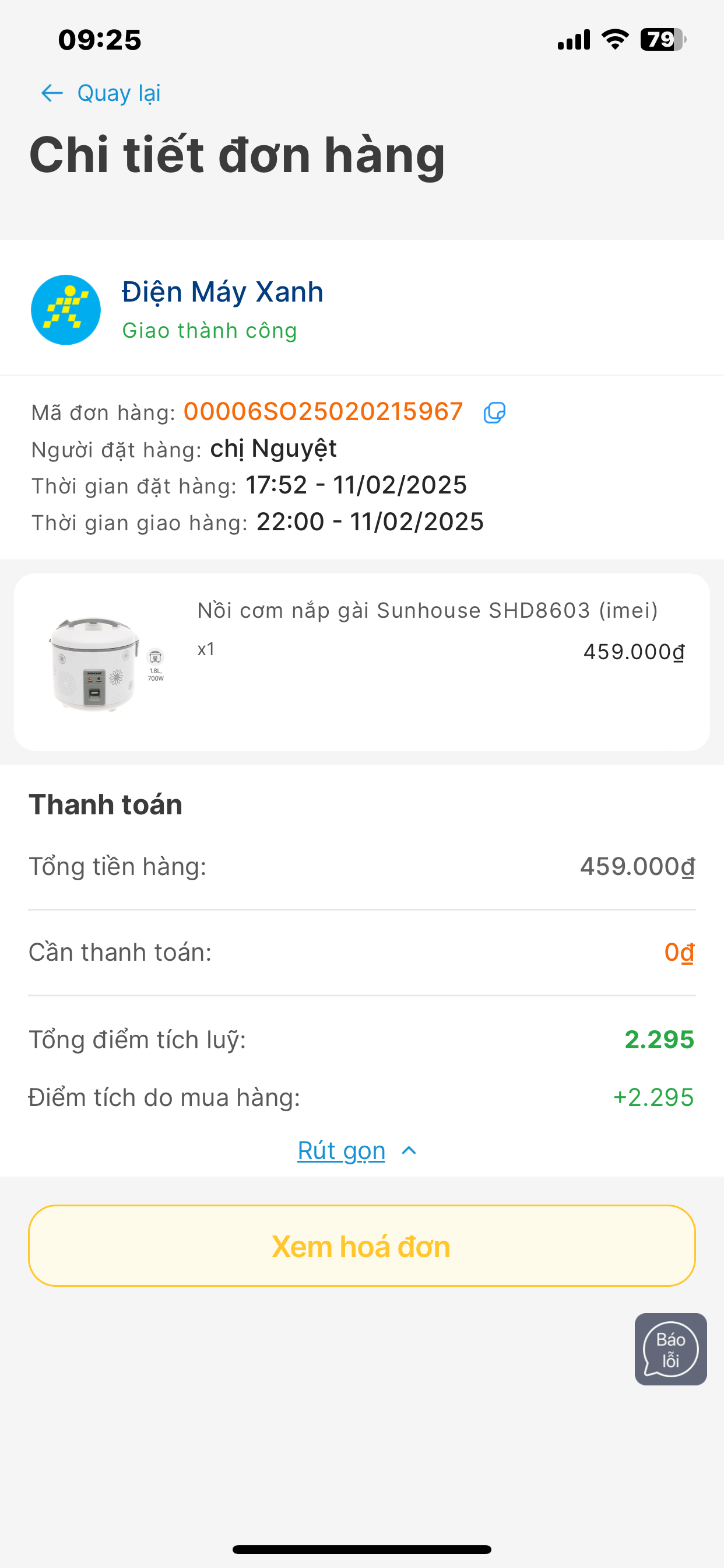
Task: Copy the order code 00006SO25020215967
Action: 494,412
